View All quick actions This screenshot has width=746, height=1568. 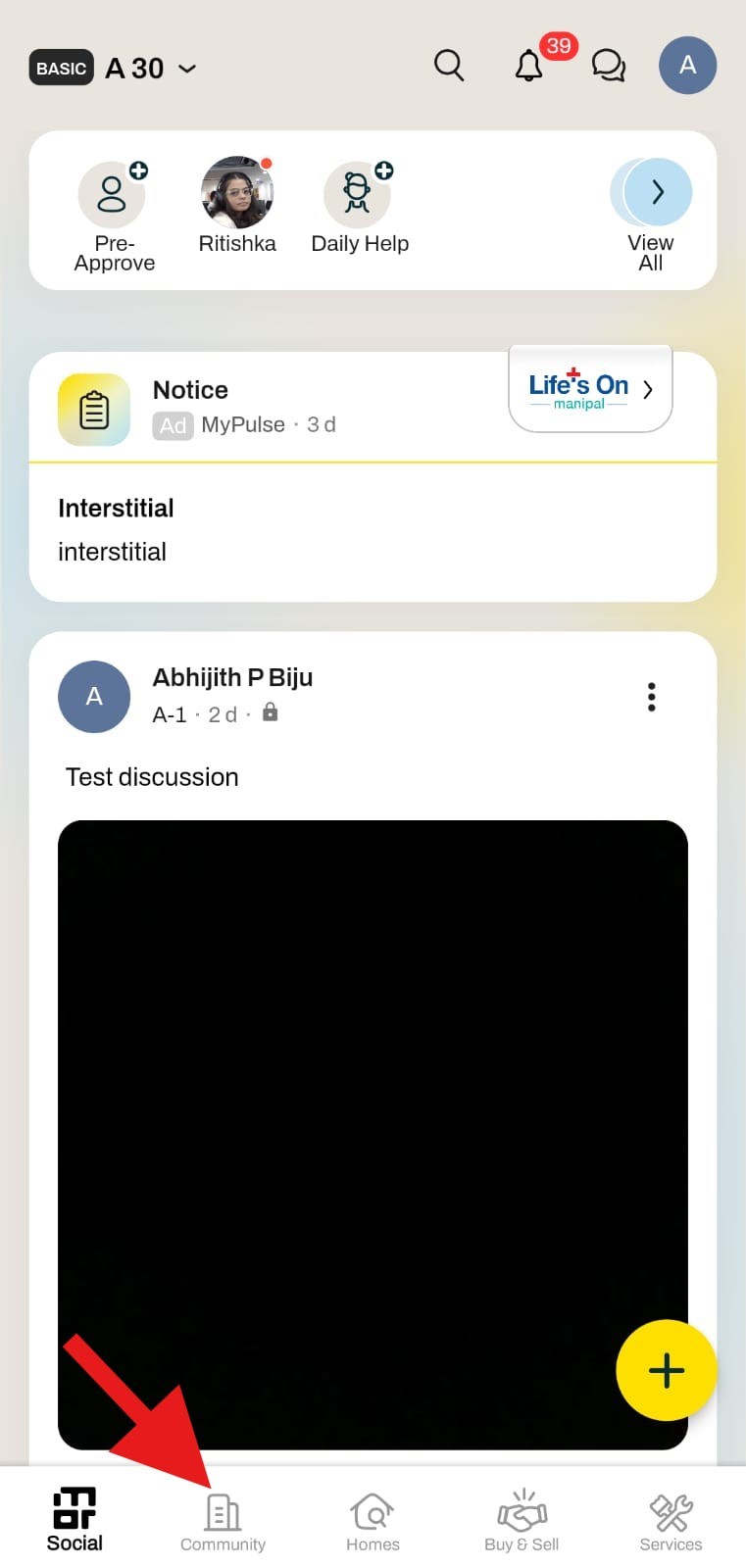click(653, 211)
